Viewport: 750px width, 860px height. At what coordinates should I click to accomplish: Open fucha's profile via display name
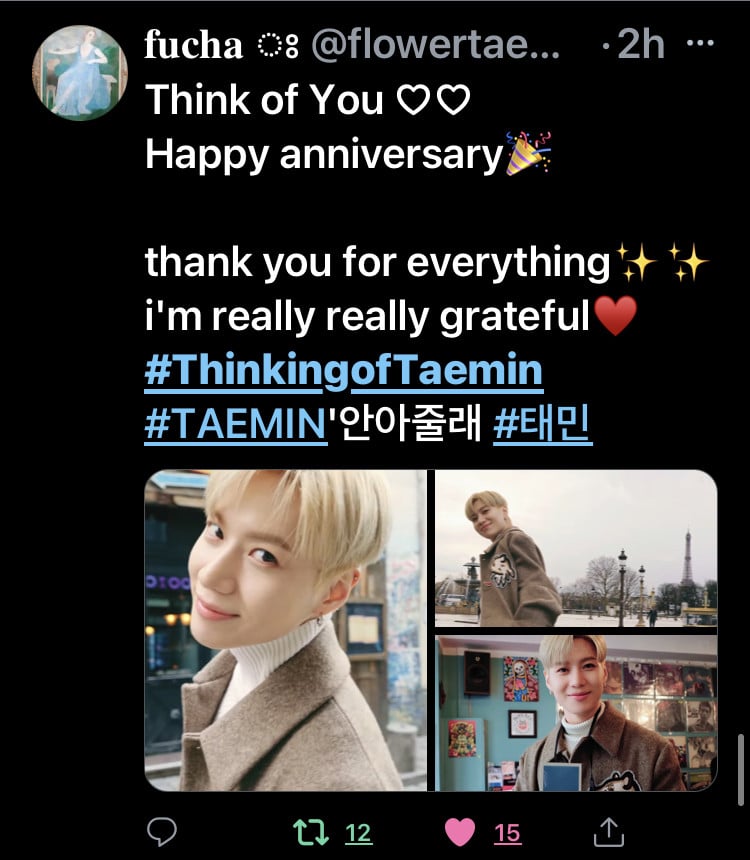(x=193, y=45)
